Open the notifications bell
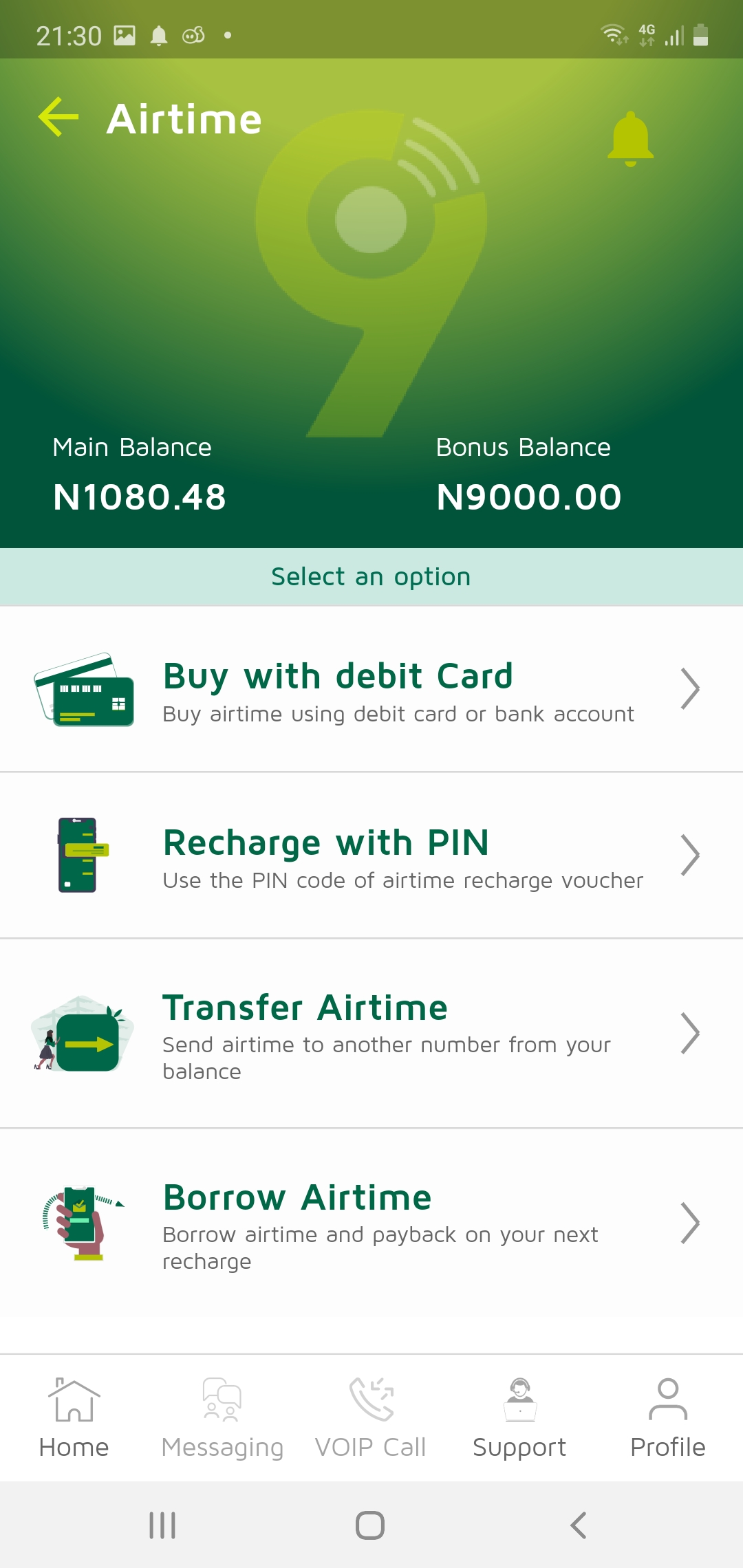 point(630,139)
